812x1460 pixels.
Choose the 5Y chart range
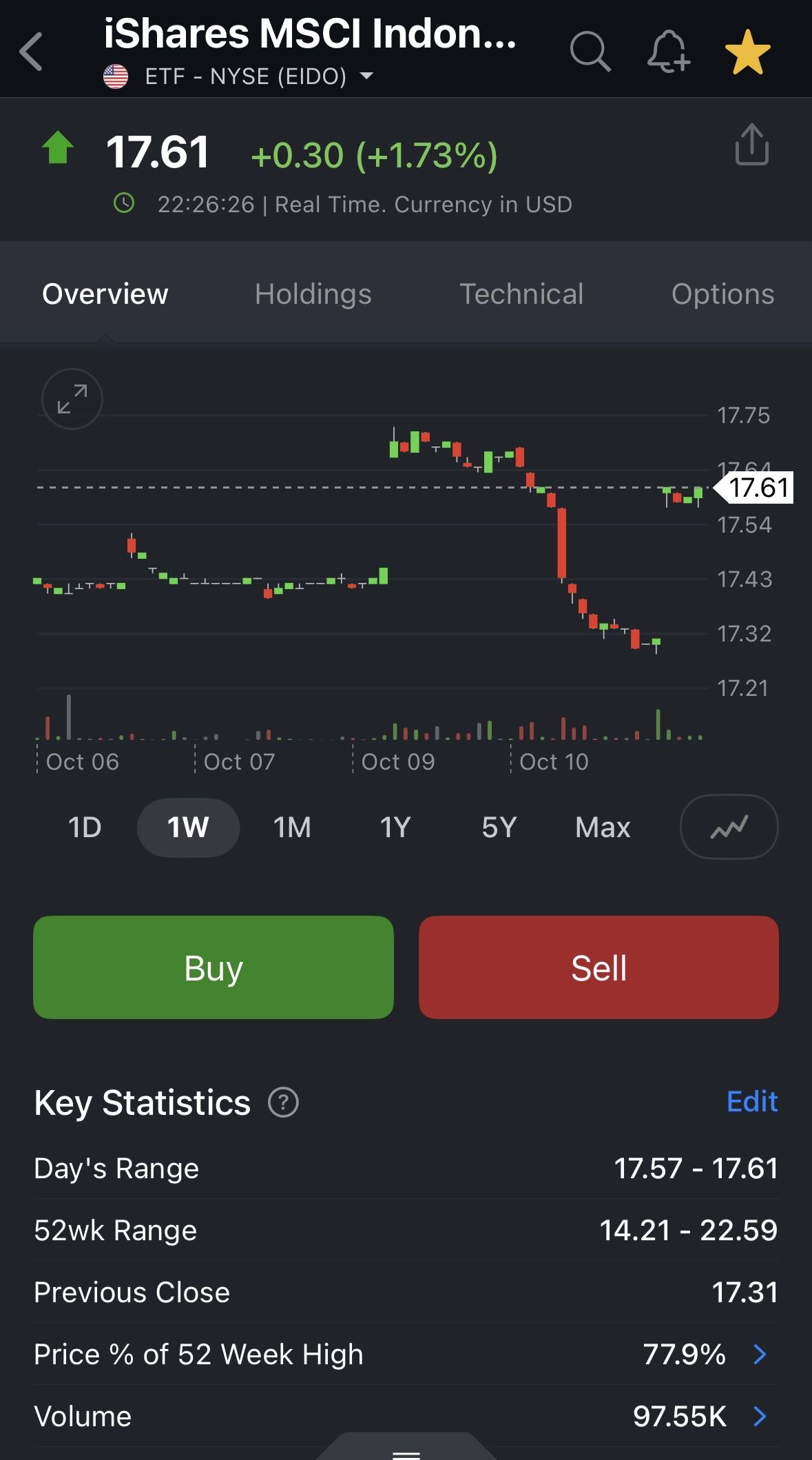coord(499,827)
